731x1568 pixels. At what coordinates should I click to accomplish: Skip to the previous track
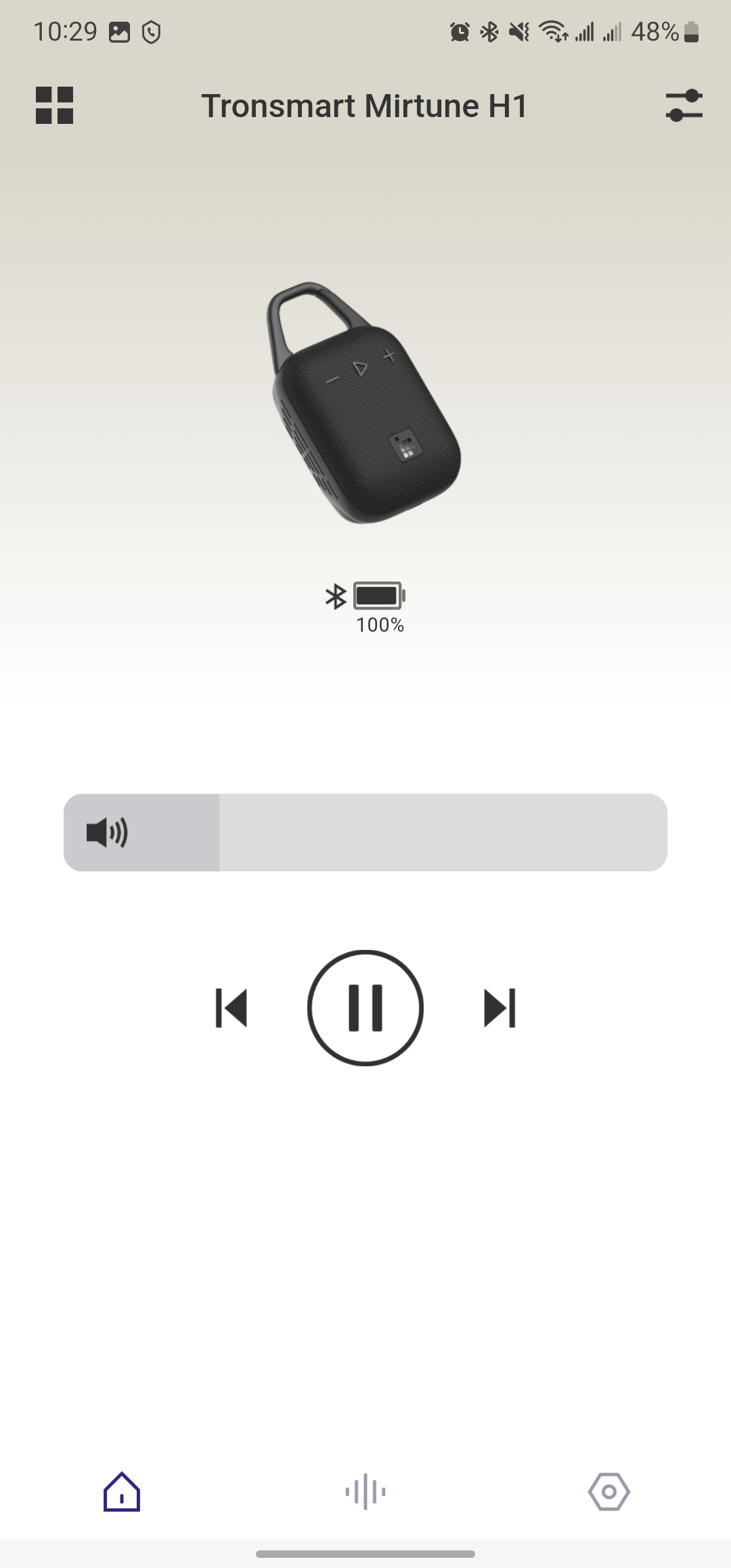tap(231, 1008)
